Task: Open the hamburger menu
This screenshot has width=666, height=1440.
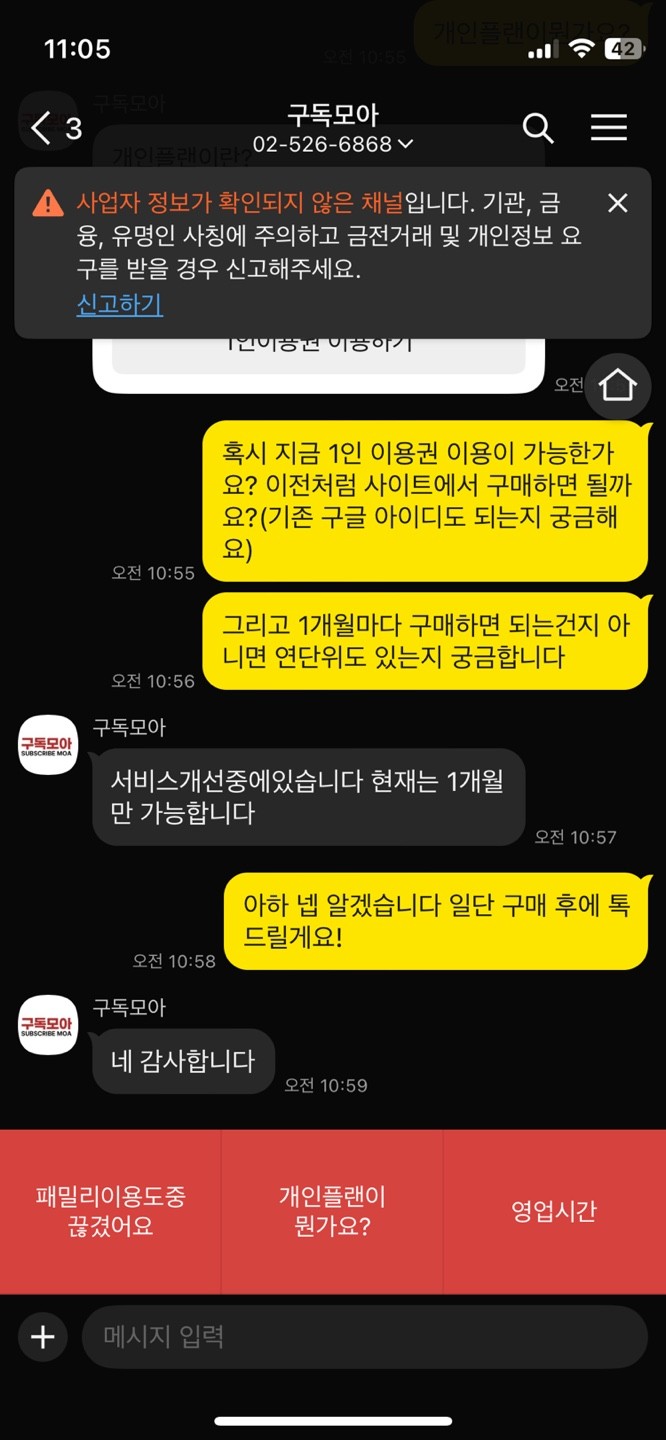Action: click(608, 128)
